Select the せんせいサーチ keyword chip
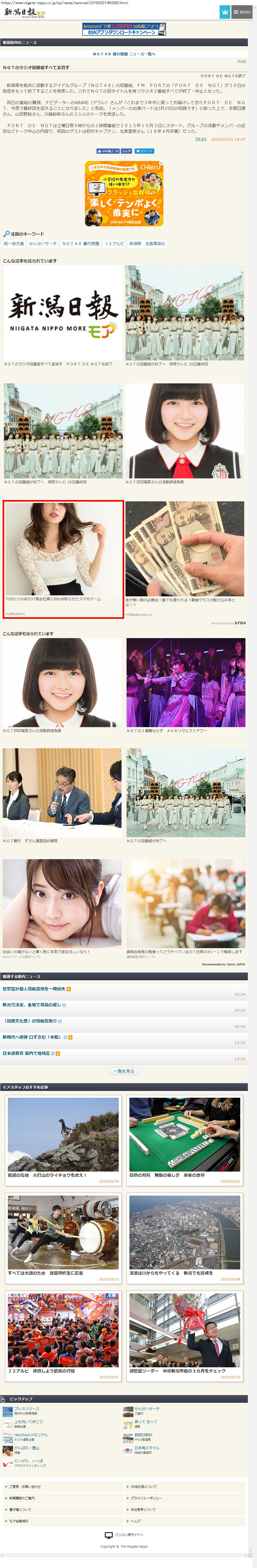This screenshot has width=257, height=1568. (43, 243)
